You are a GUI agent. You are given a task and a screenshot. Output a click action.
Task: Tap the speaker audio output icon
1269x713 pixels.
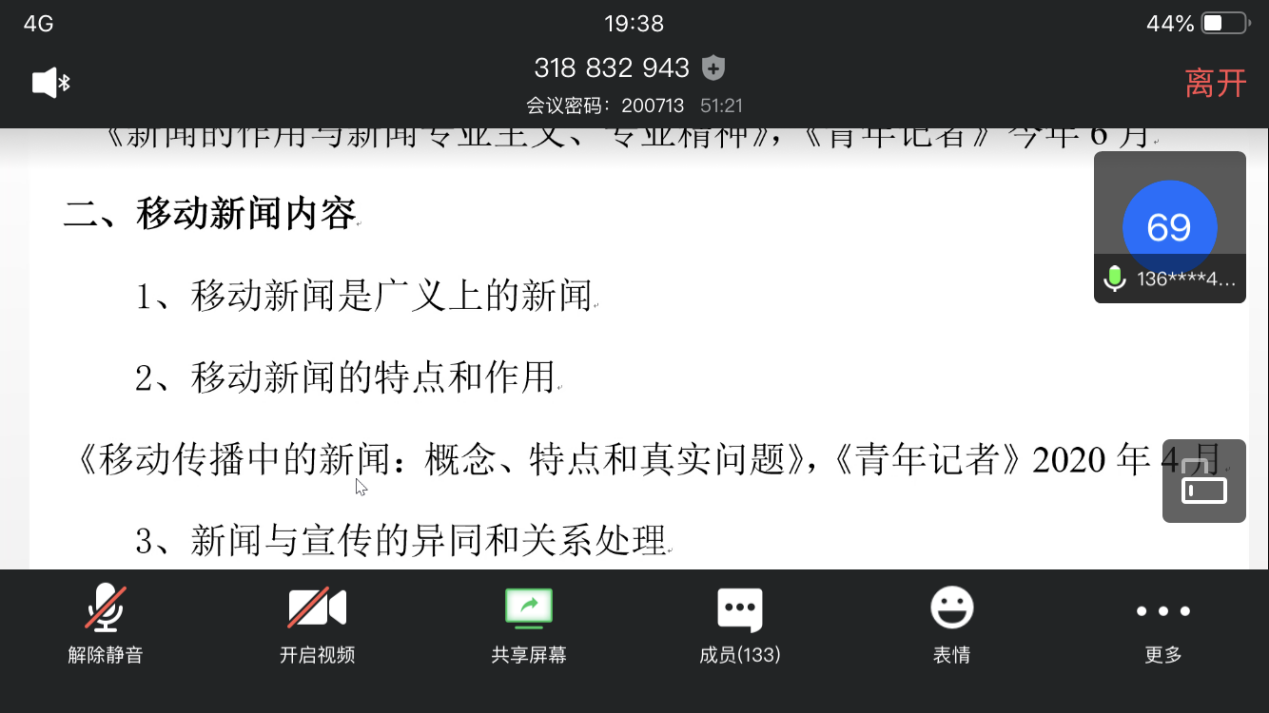tap(50, 82)
